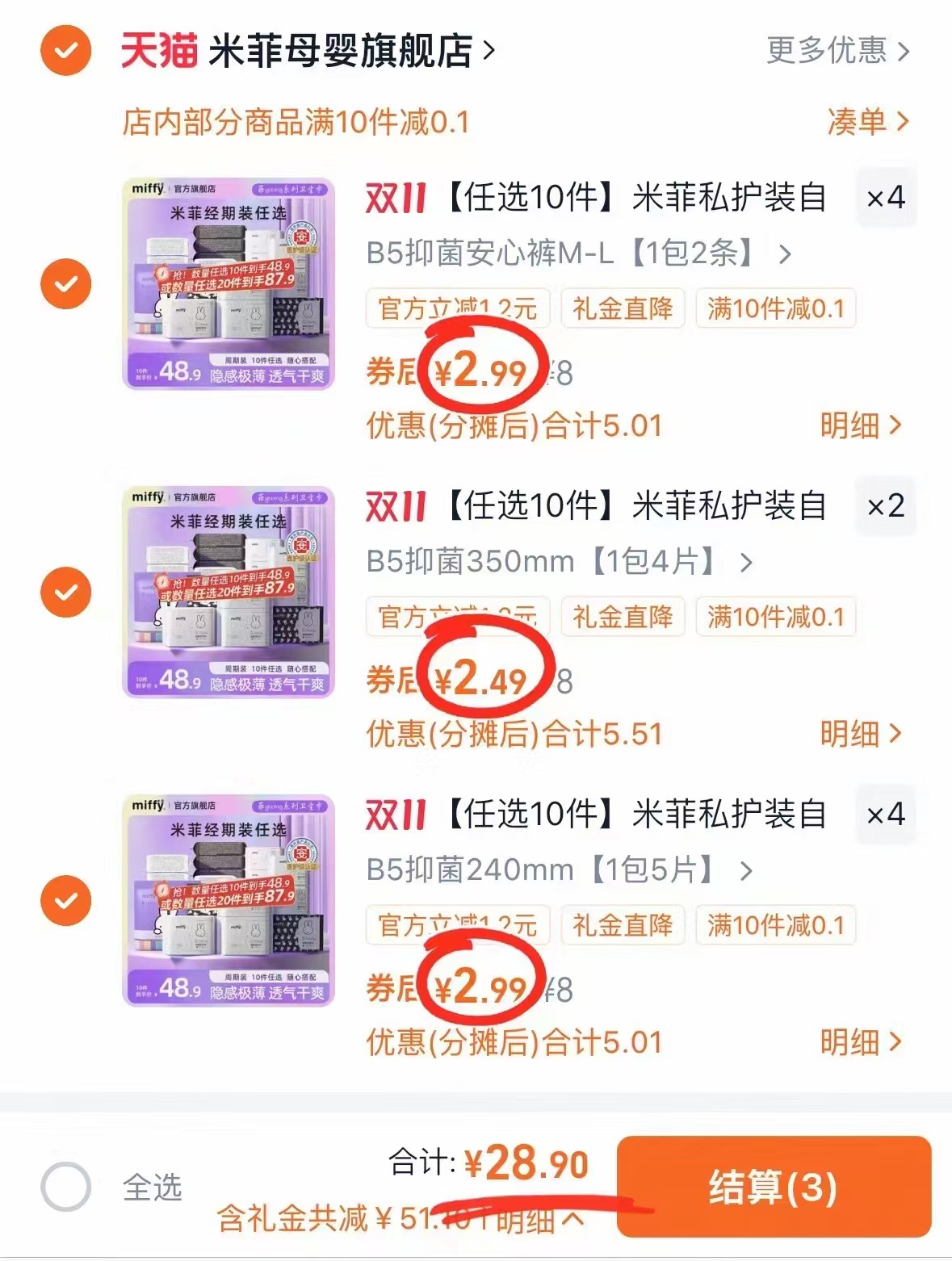Click the ×4 quantity on the first item
This screenshot has width=952, height=1261.
(884, 199)
